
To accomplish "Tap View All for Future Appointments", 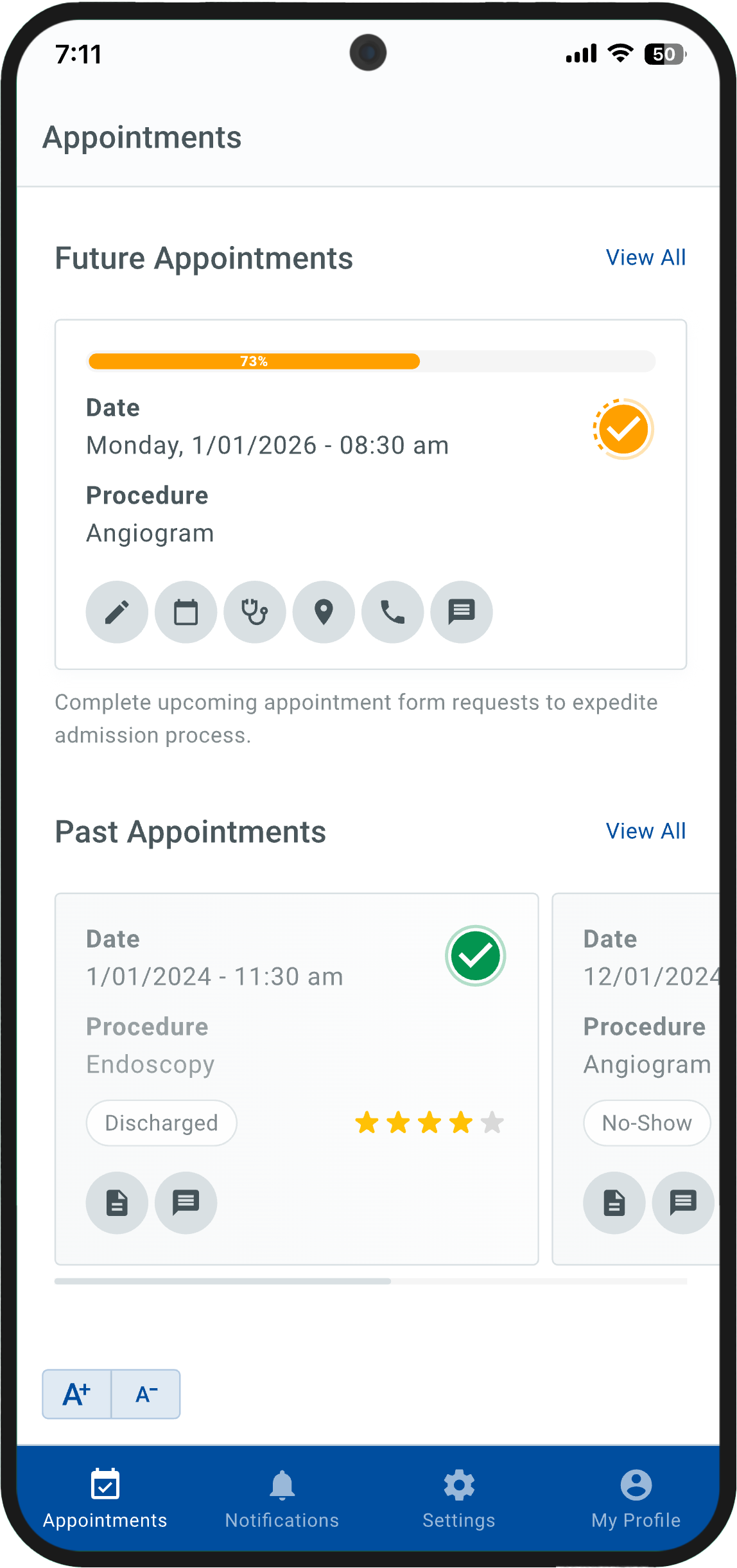I will pyautogui.click(x=645, y=258).
